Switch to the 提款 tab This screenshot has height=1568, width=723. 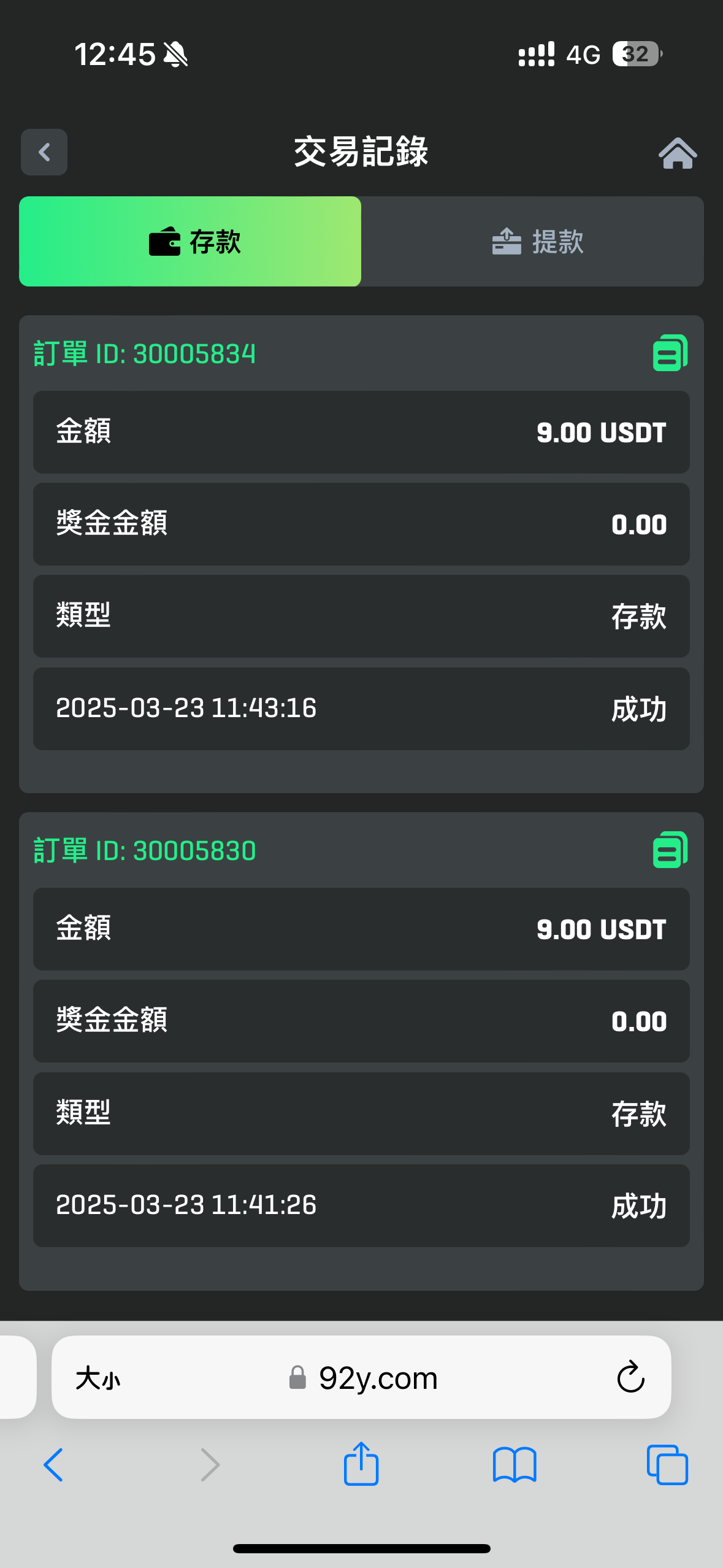532,242
